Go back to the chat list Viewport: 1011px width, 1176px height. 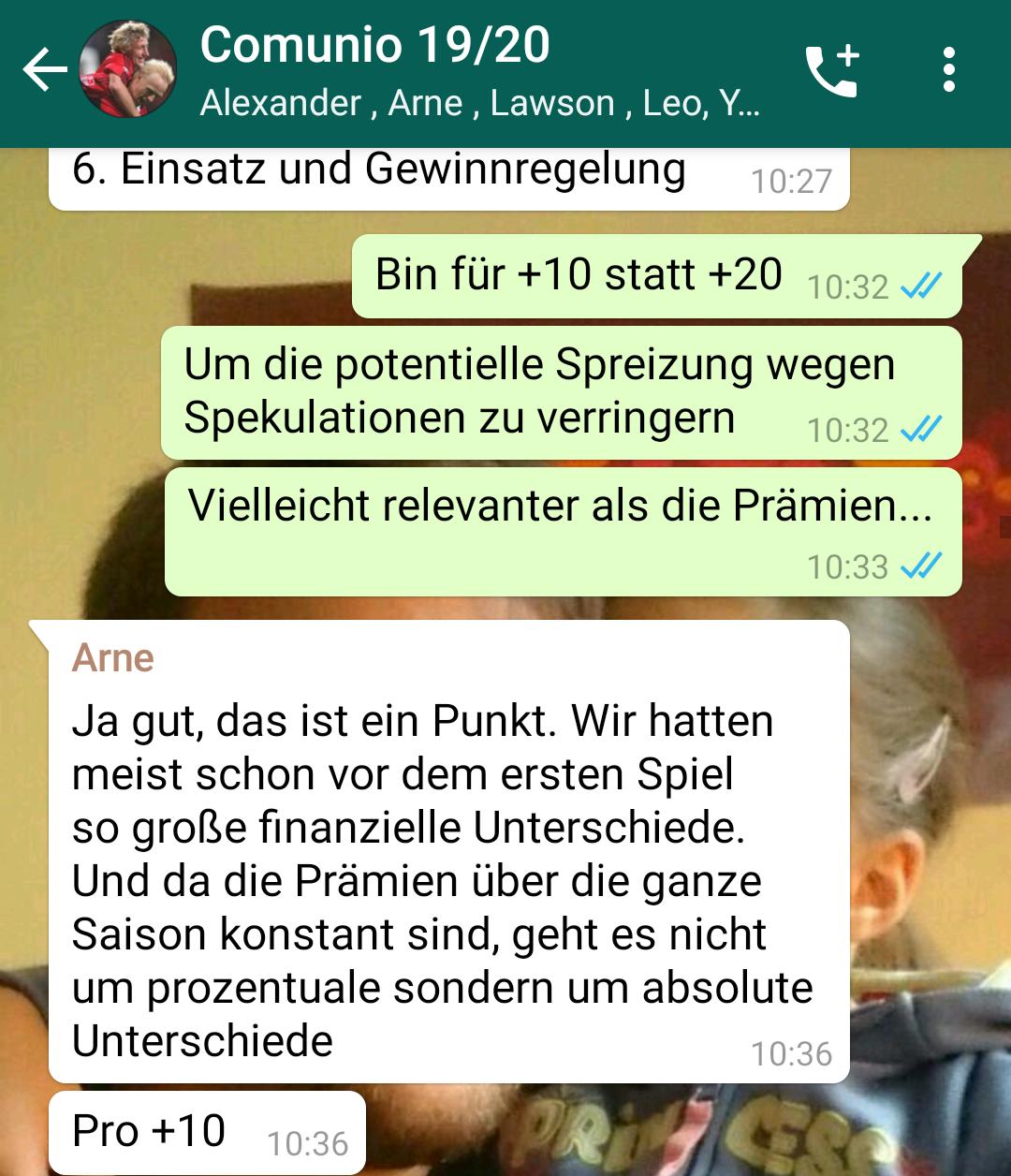tap(44, 70)
